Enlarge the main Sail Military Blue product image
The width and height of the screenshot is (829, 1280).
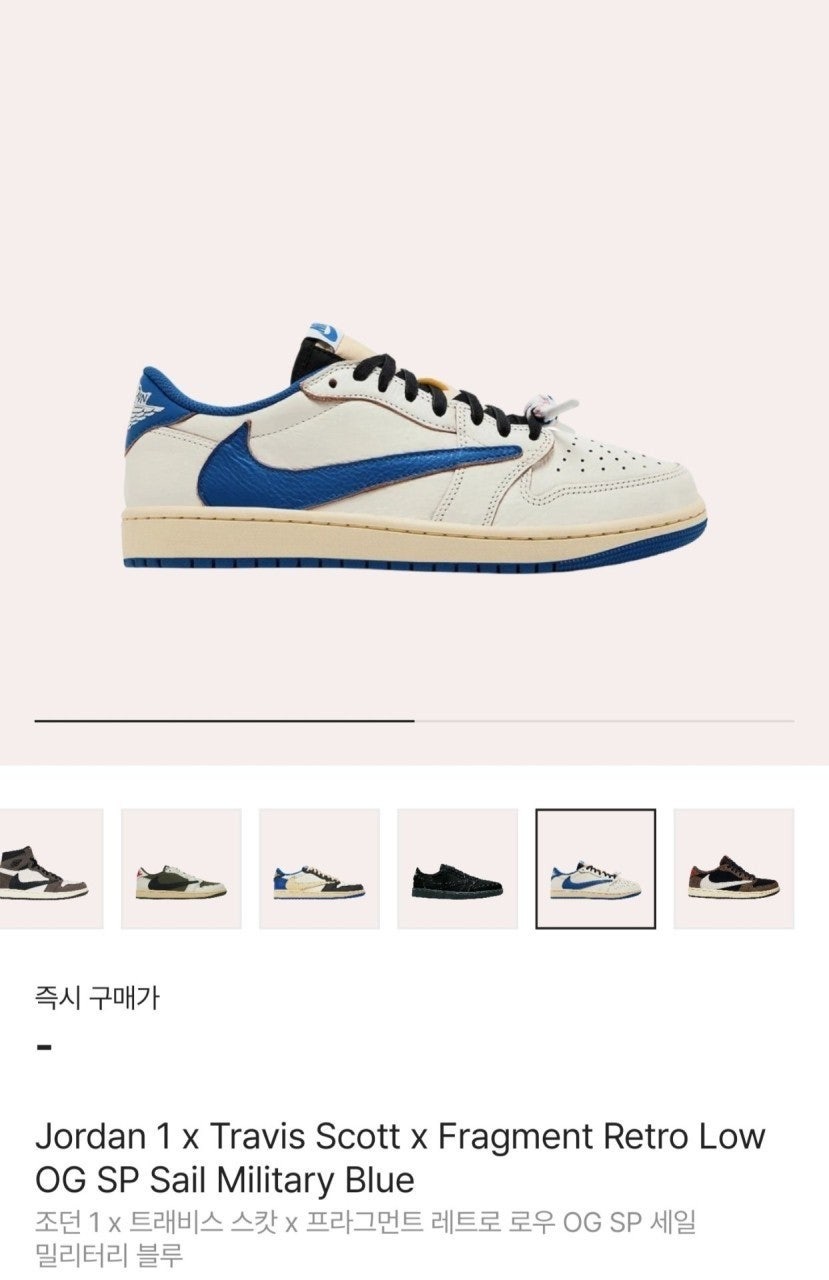[x=415, y=445]
